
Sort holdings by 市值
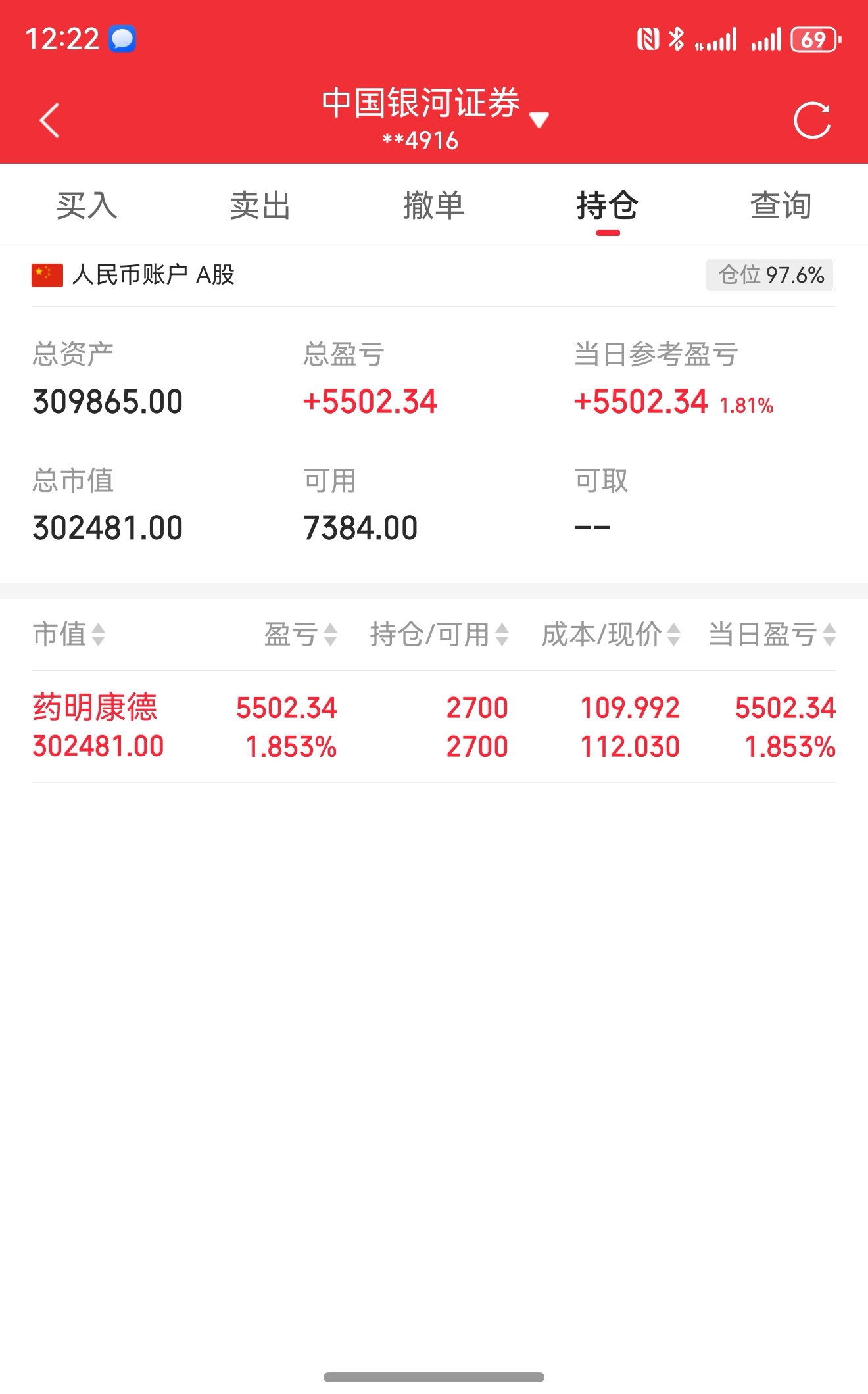69,635
